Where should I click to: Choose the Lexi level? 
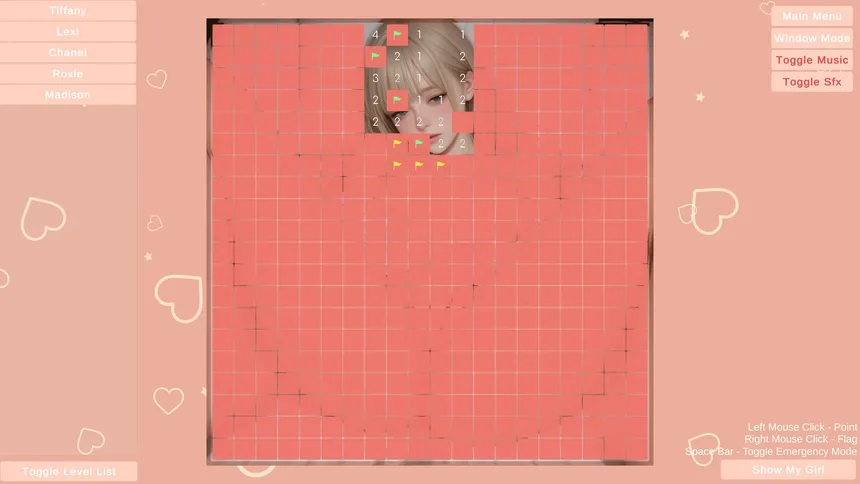68,32
